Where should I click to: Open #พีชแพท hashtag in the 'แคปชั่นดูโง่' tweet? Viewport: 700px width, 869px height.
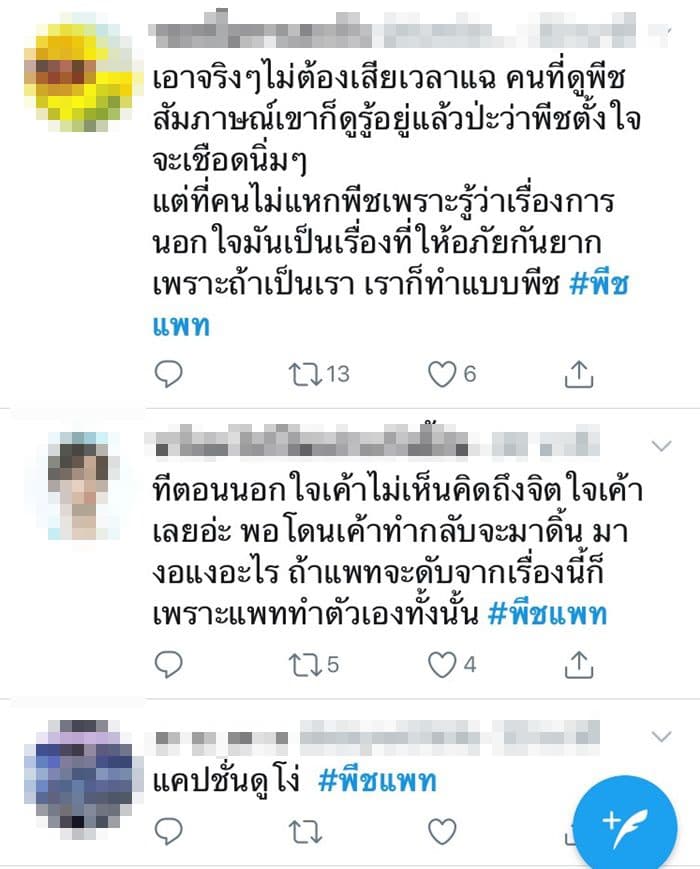[378, 781]
